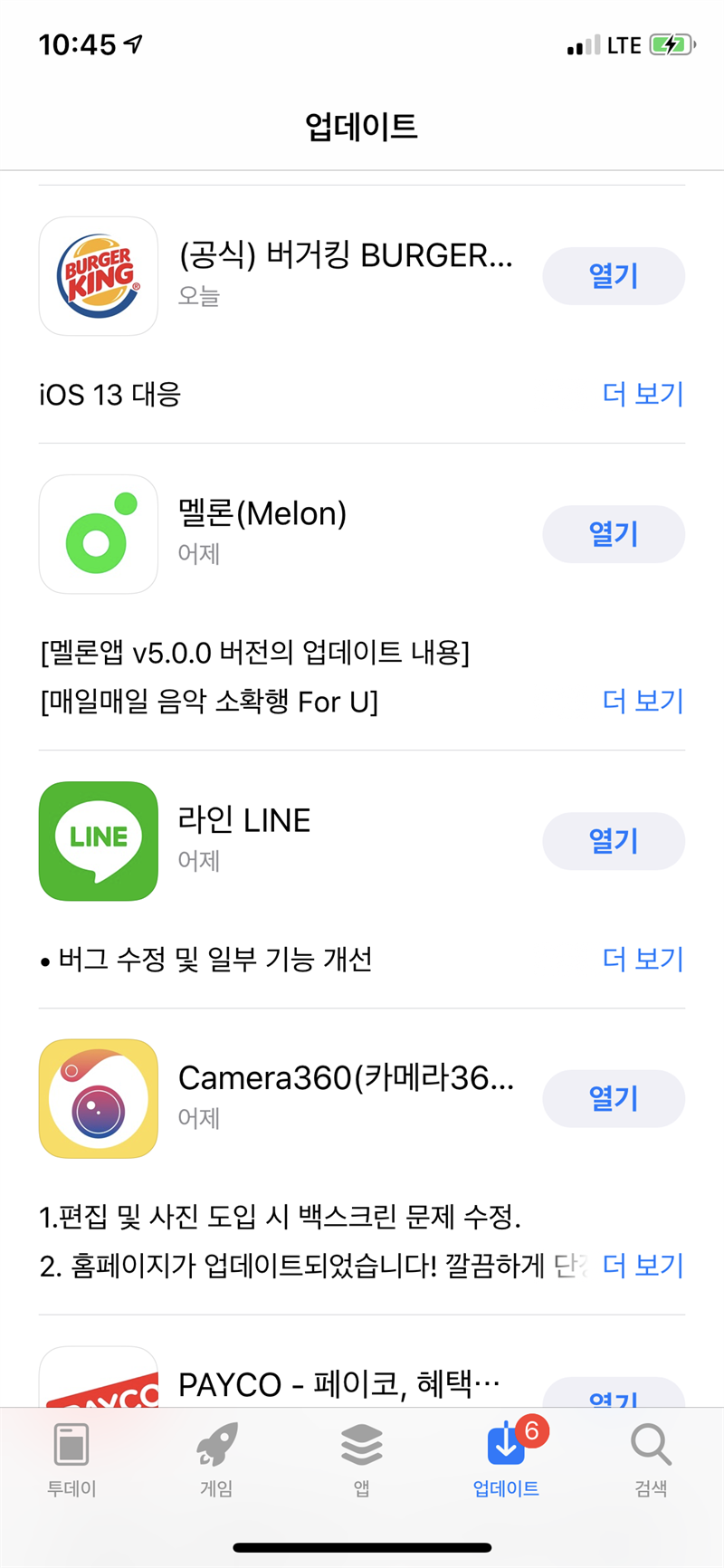724x1568 pixels.
Task: Go to the 게임 tab
Action: pos(216,1459)
